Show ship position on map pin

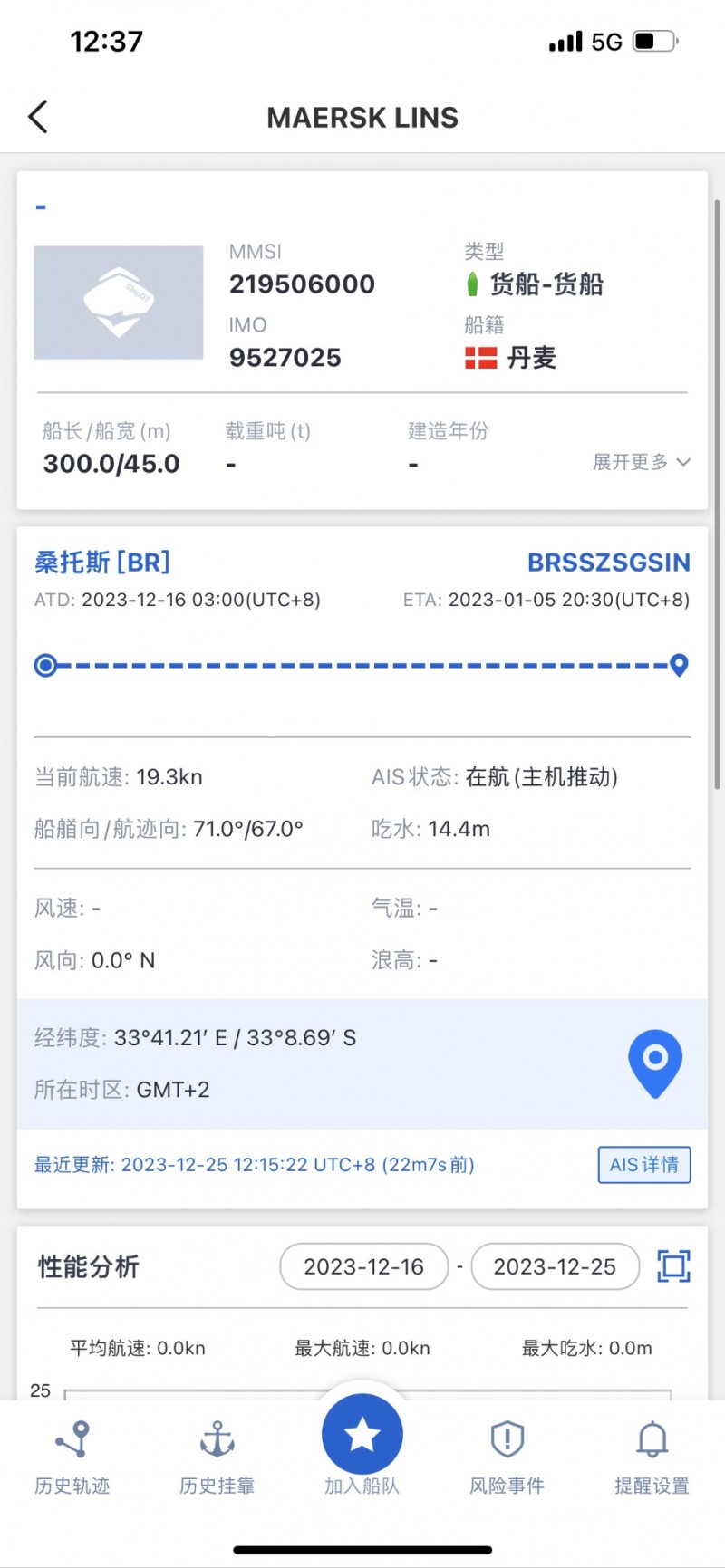[x=655, y=1063]
